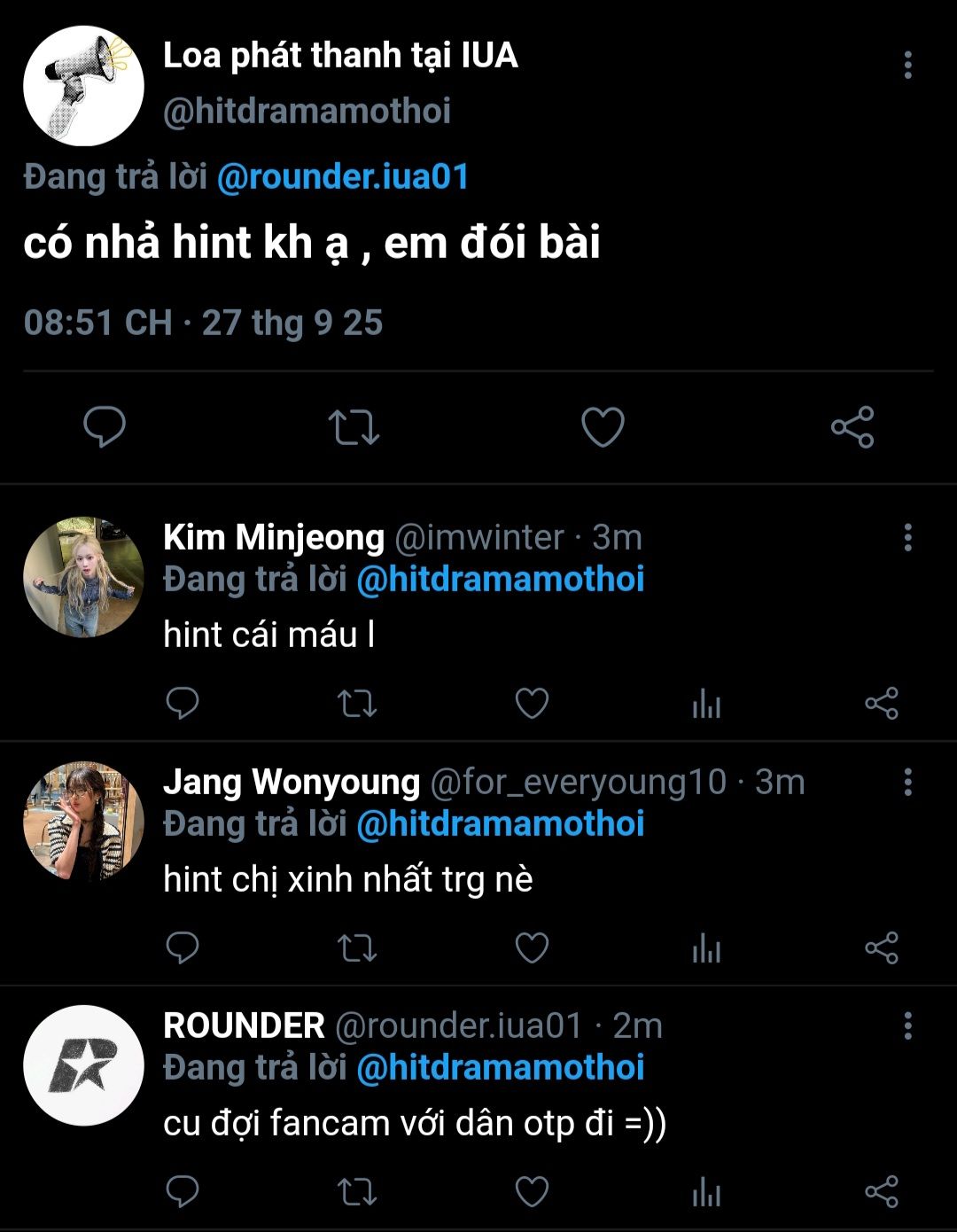Open overflow menu on ROUNDER's reply
The height and width of the screenshot is (1232, 957).
pos(907,1026)
